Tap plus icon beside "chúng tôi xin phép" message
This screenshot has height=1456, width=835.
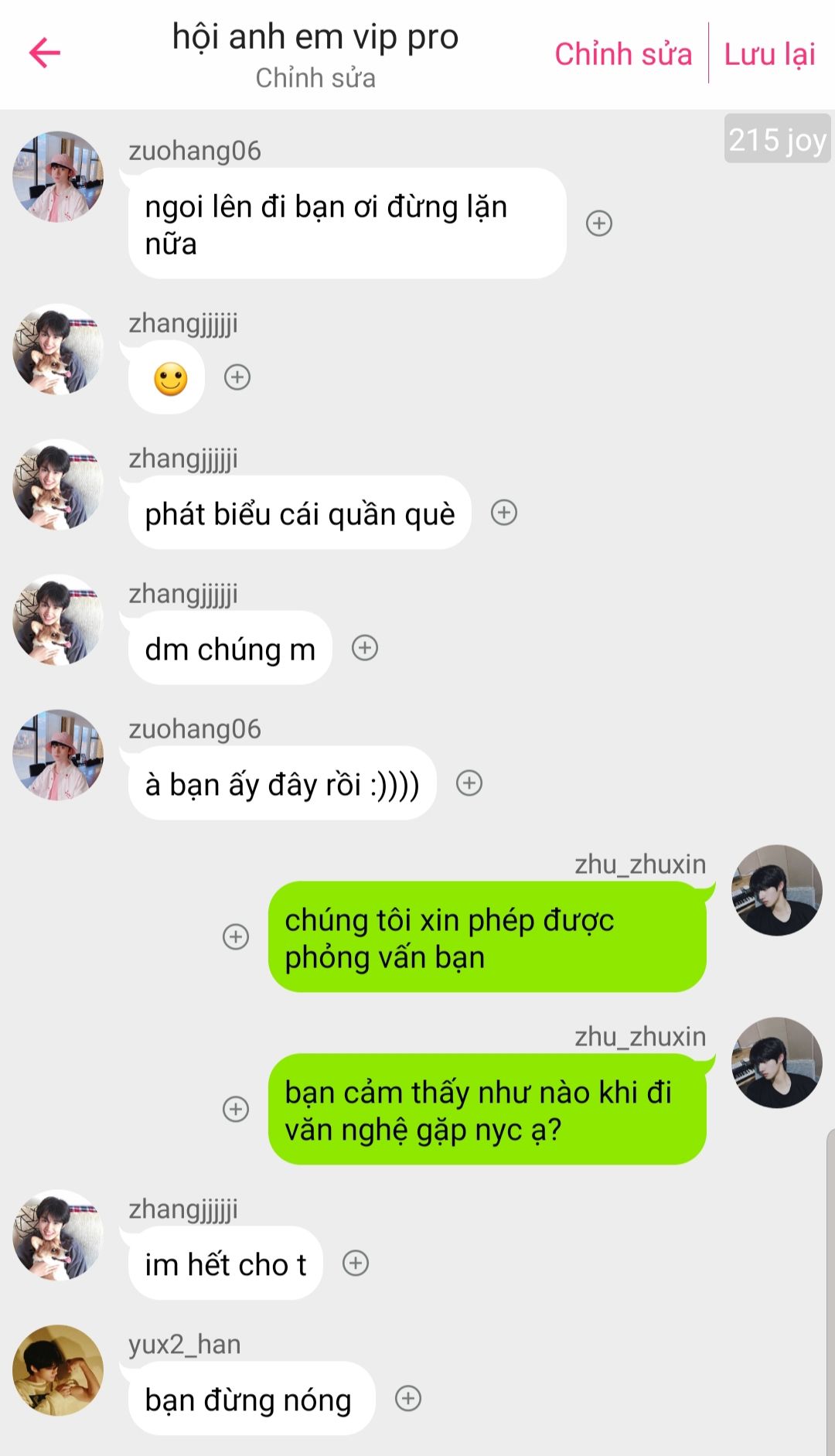(236, 937)
